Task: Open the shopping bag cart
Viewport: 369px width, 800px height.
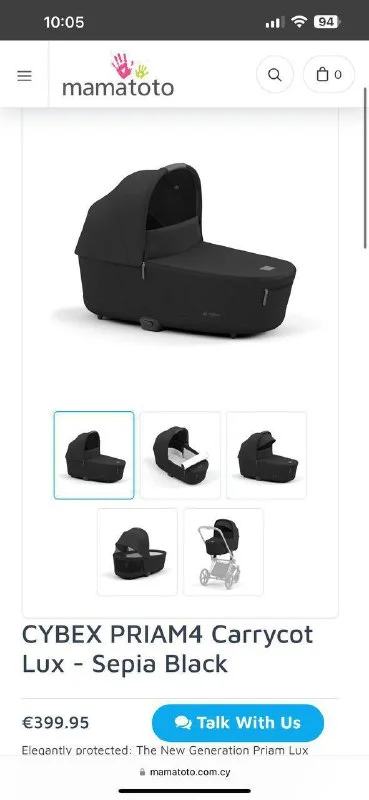Action: click(329, 75)
